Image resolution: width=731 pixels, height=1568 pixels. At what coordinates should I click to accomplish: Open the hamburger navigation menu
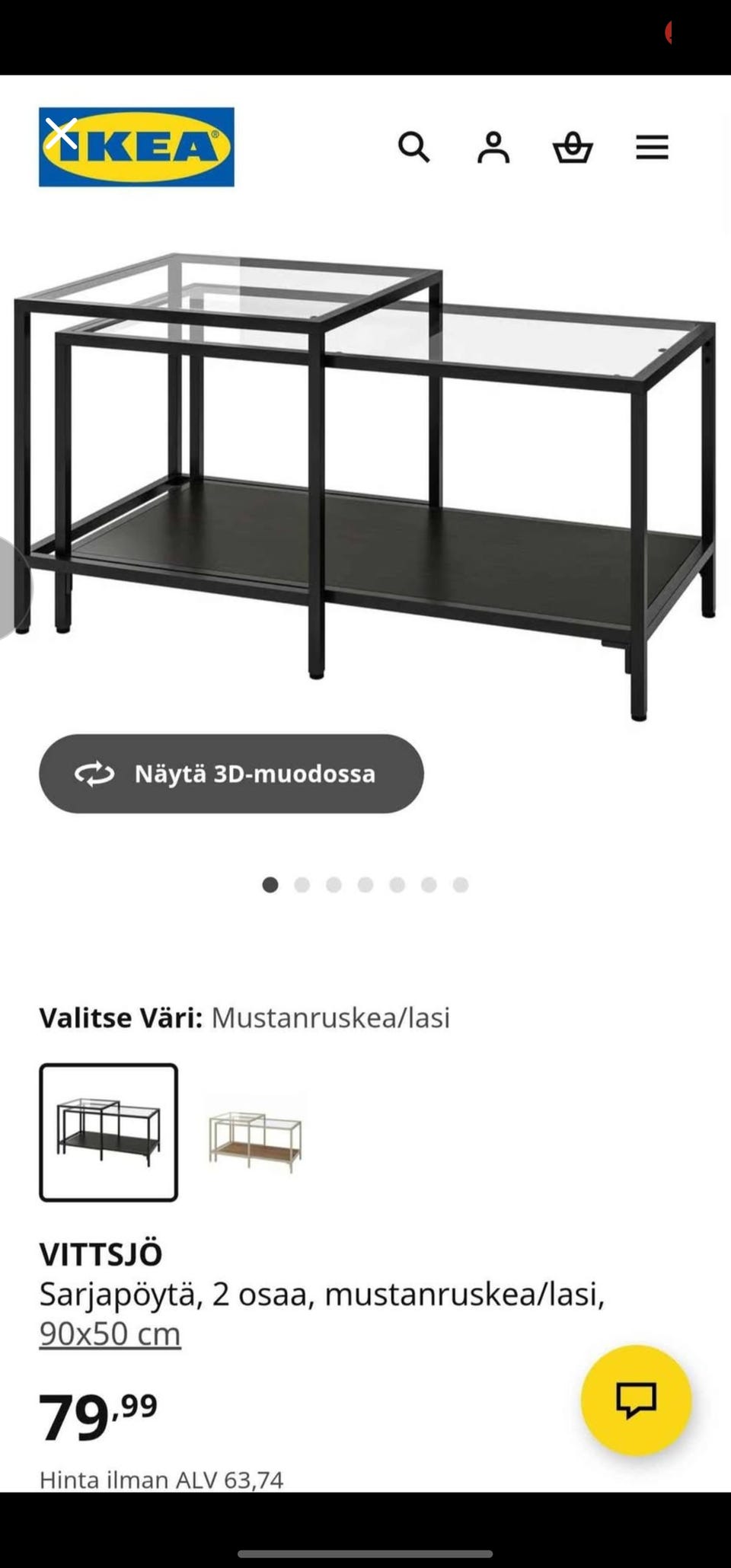[651, 147]
